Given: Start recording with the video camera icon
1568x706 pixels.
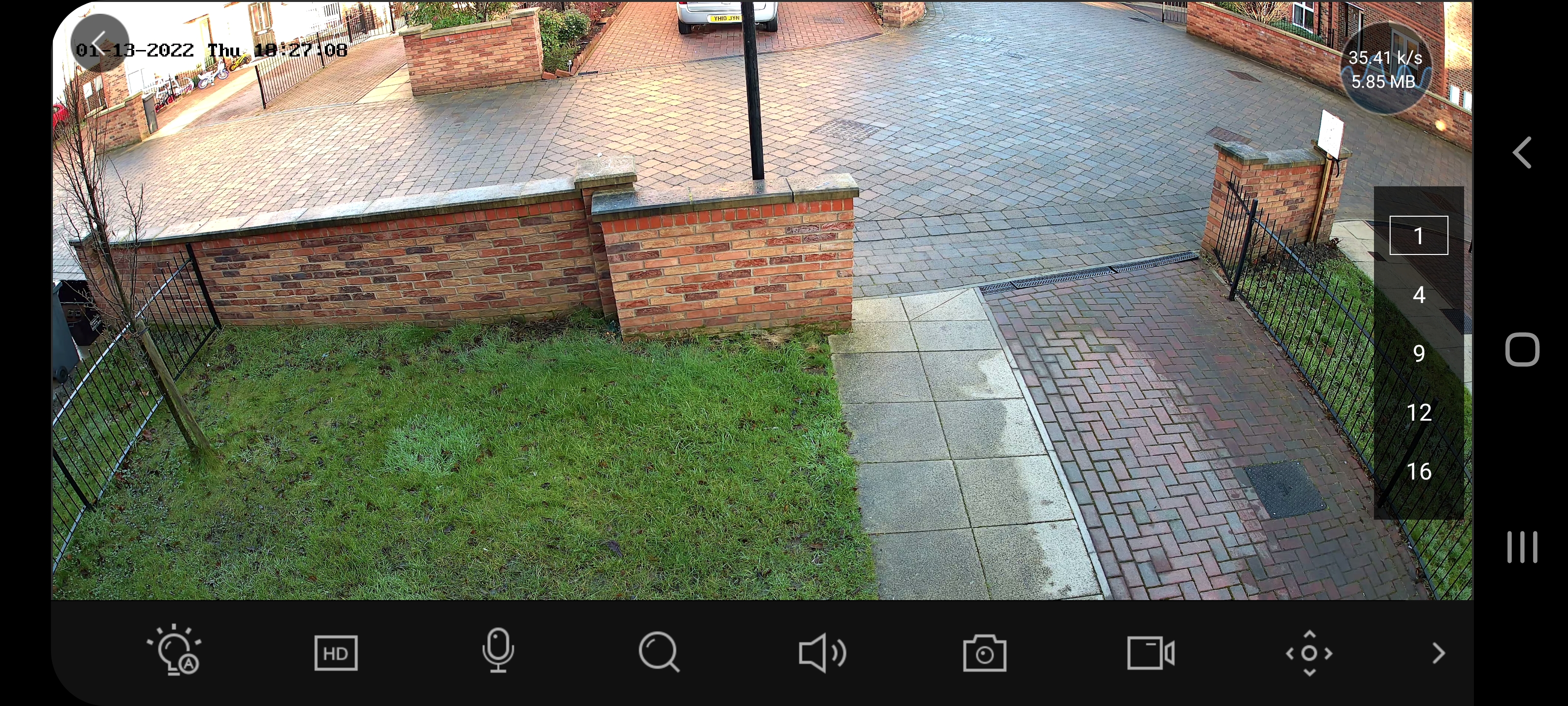Looking at the screenshot, I should [1150, 653].
